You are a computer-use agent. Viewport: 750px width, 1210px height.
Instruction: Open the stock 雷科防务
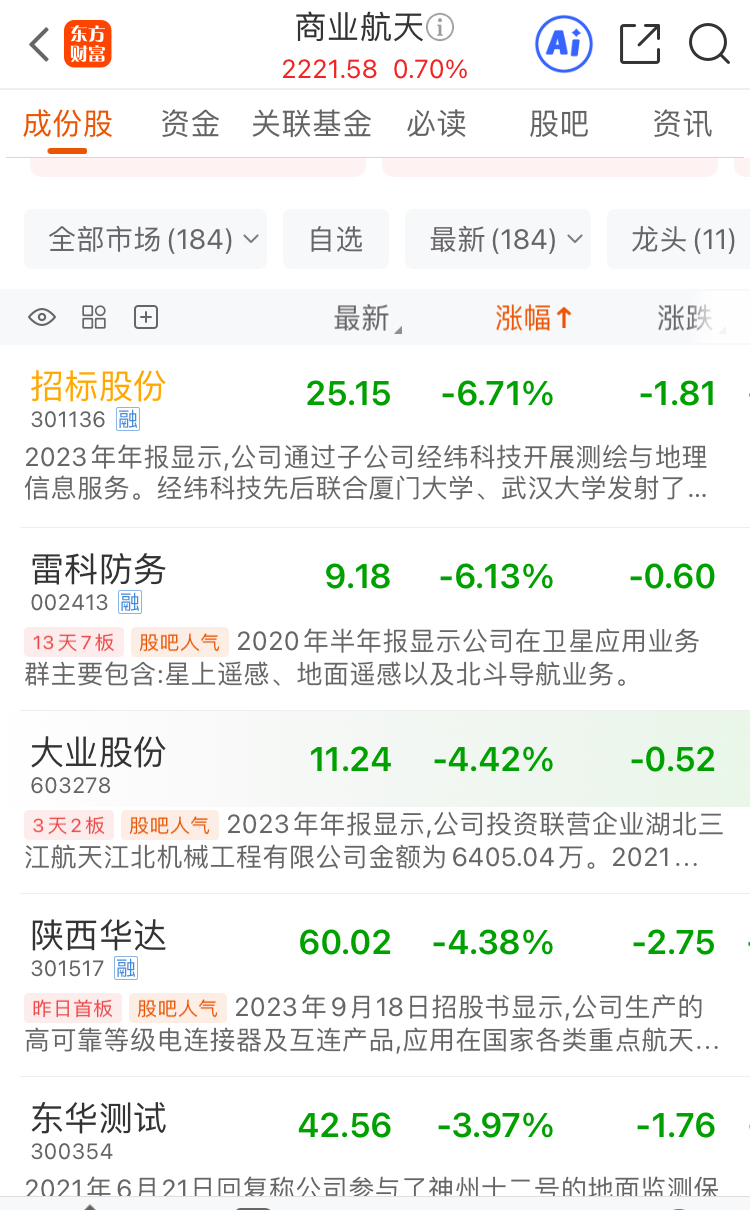[x=98, y=569]
